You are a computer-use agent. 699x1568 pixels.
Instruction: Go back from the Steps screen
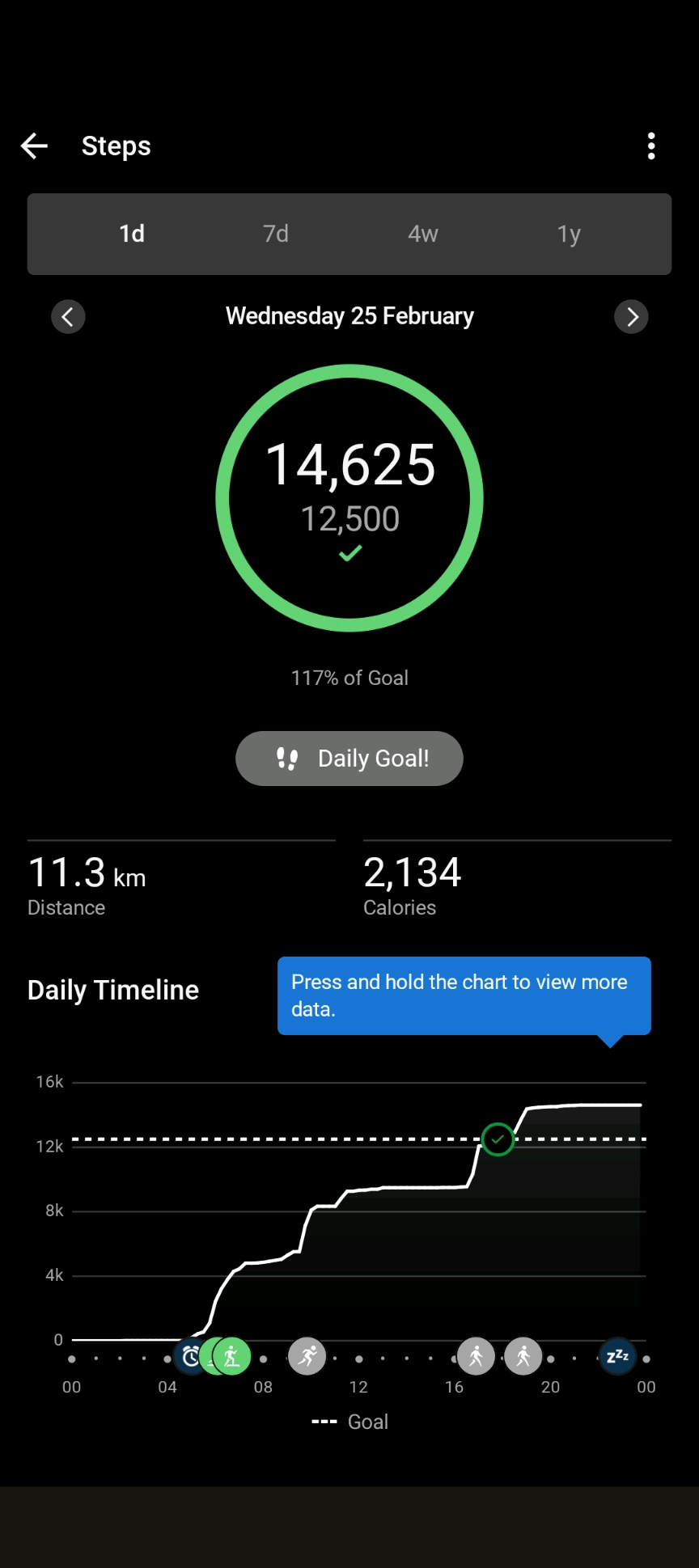(x=34, y=146)
